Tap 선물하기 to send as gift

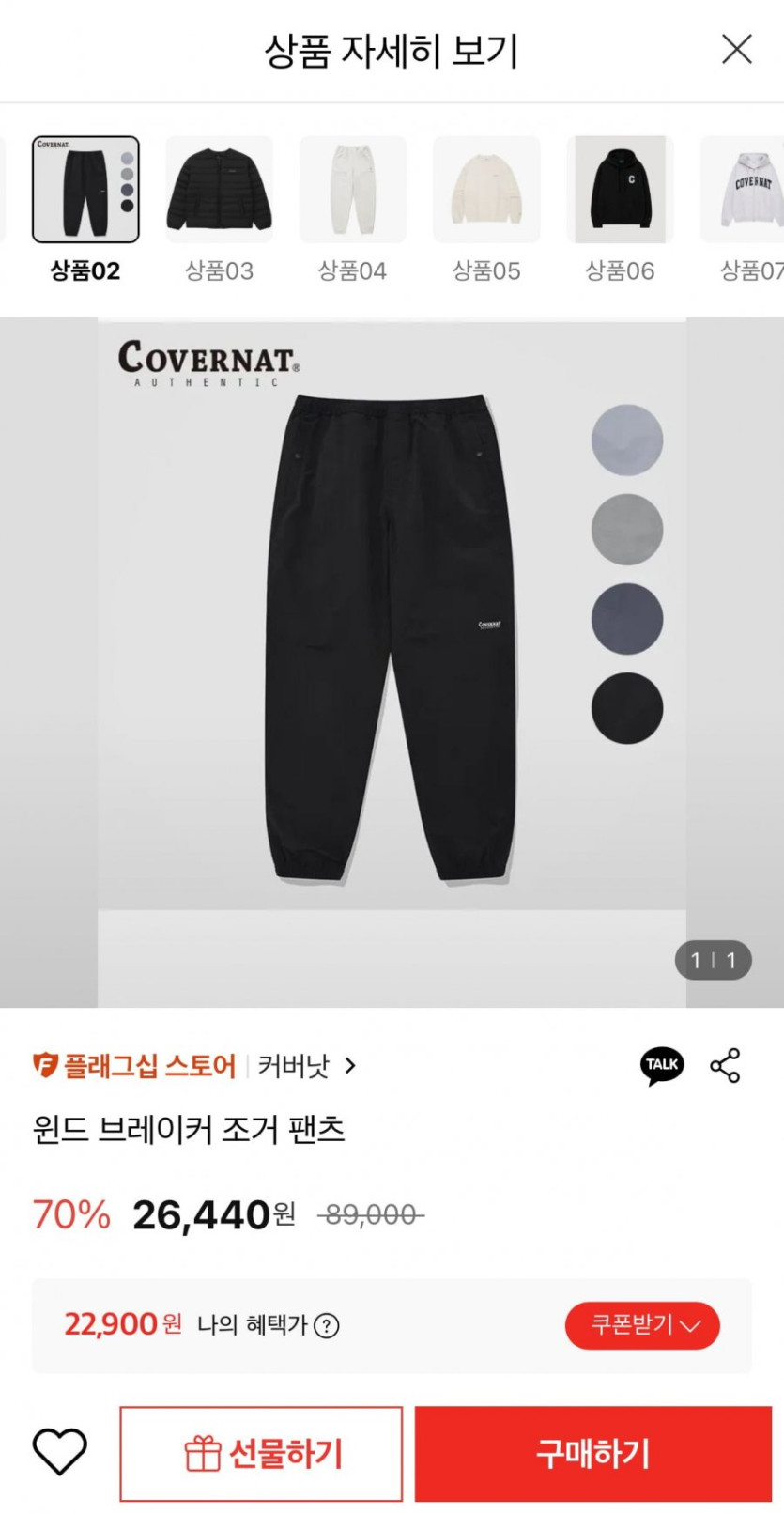[x=261, y=1454]
